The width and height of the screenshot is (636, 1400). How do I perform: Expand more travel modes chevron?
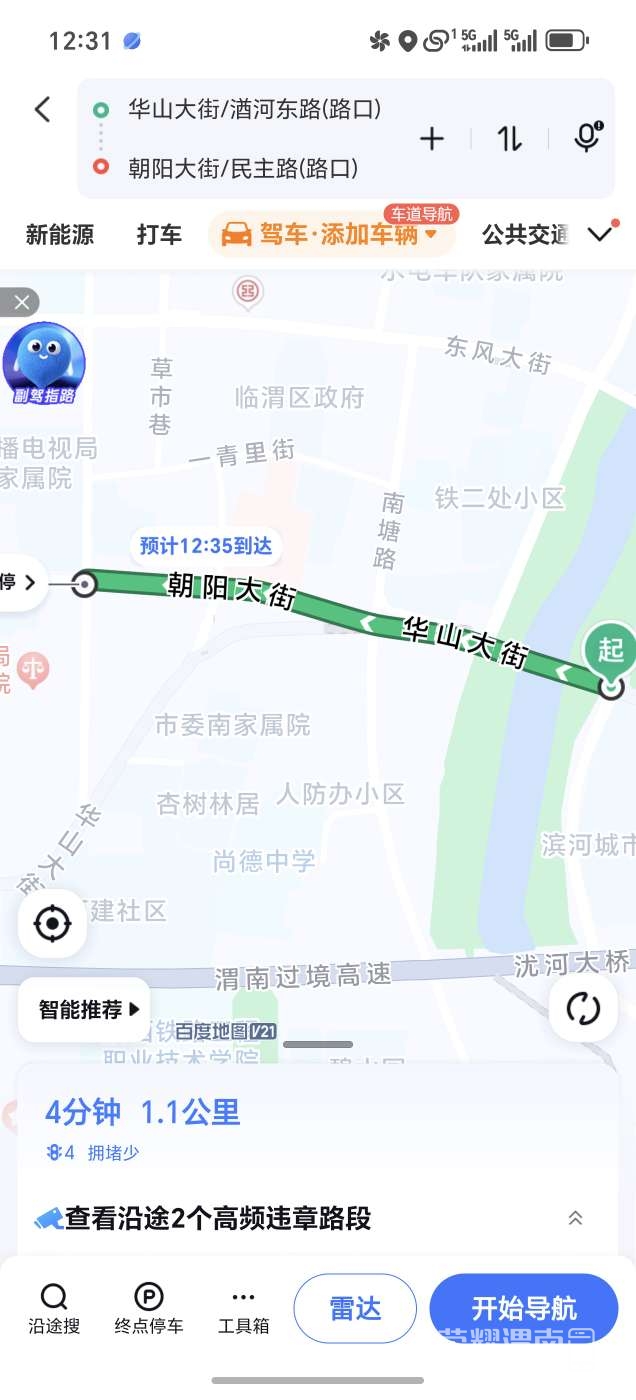600,235
